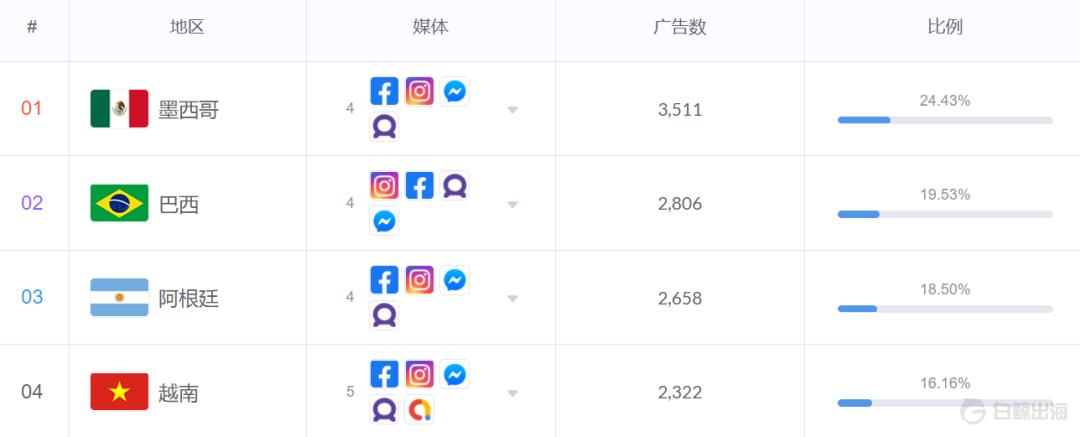Expand the media list for 墨西哥
Image resolution: width=1080 pixels, height=437 pixels.
(512, 110)
